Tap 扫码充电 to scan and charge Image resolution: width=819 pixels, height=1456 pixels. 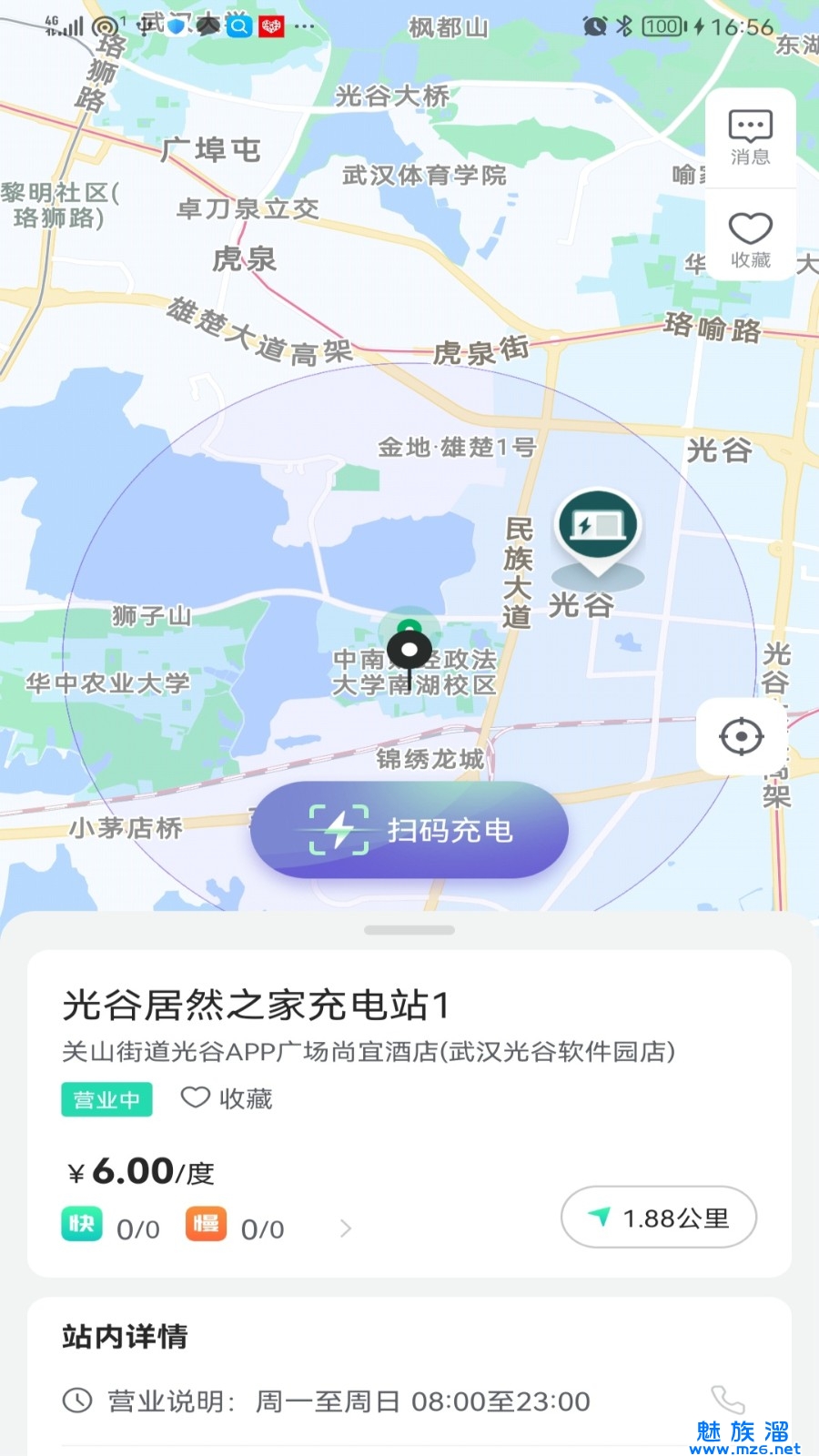[409, 830]
